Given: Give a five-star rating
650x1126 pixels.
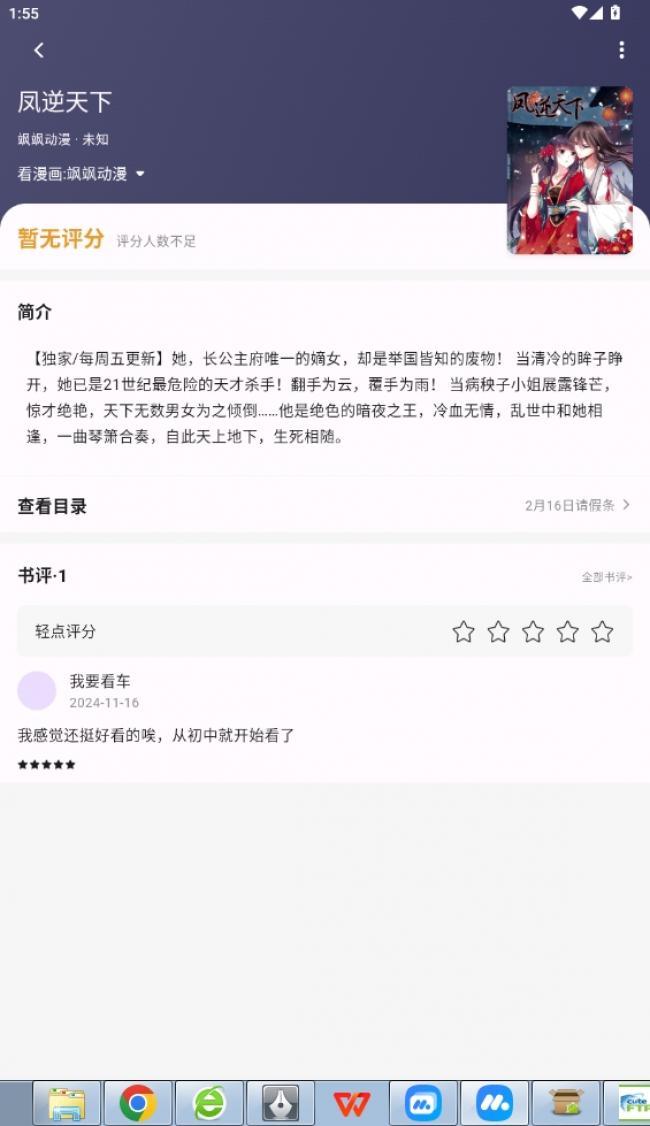Looking at the screenshot, I should 602,632.
